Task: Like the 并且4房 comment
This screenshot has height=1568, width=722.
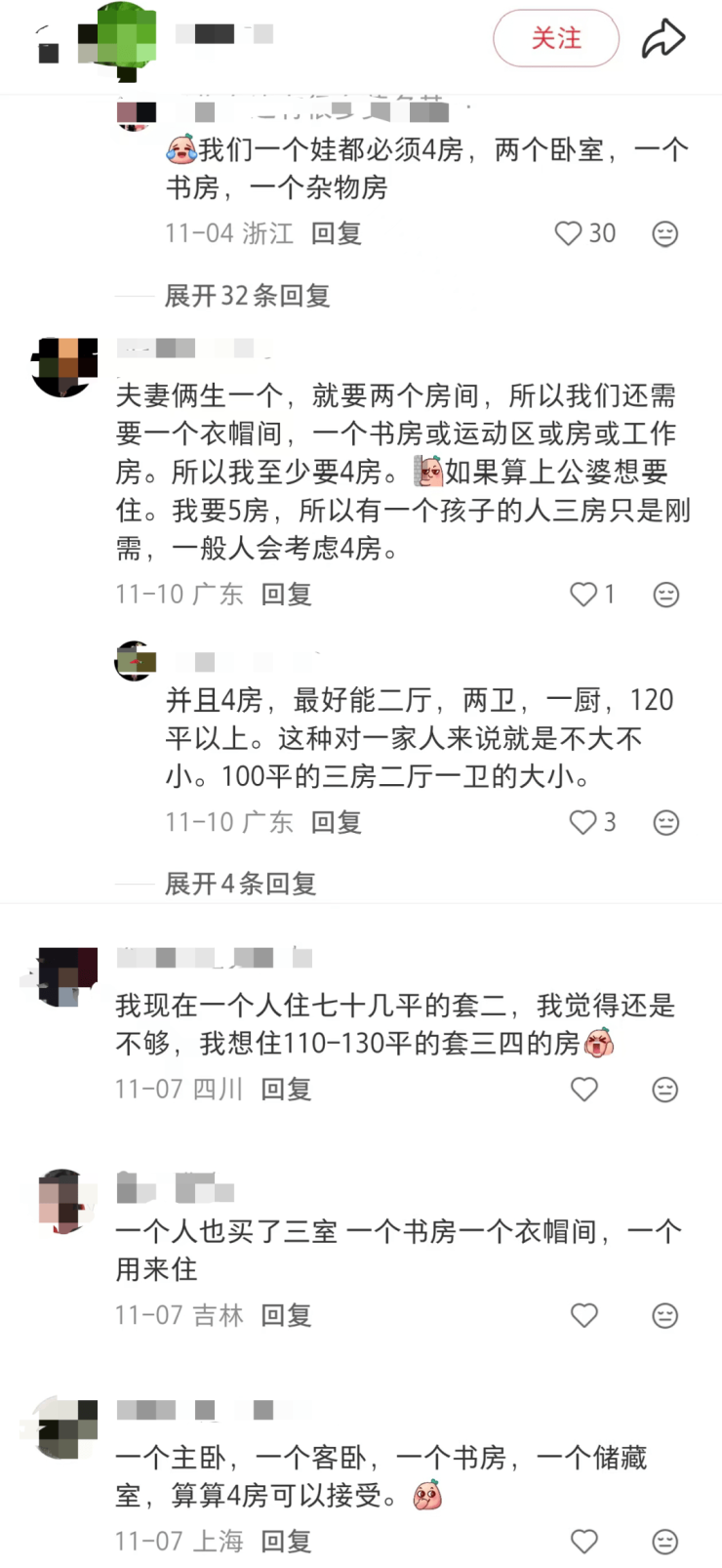Action: [583, 822]
